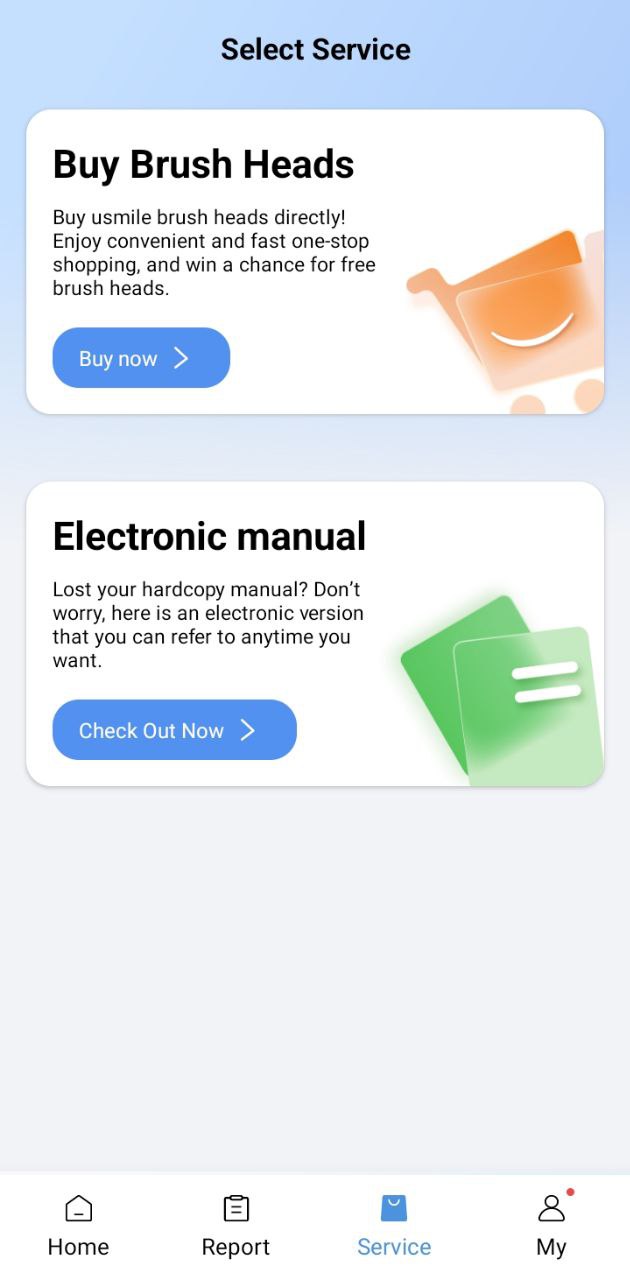Switch to the Home tab

pos(78,1225)
